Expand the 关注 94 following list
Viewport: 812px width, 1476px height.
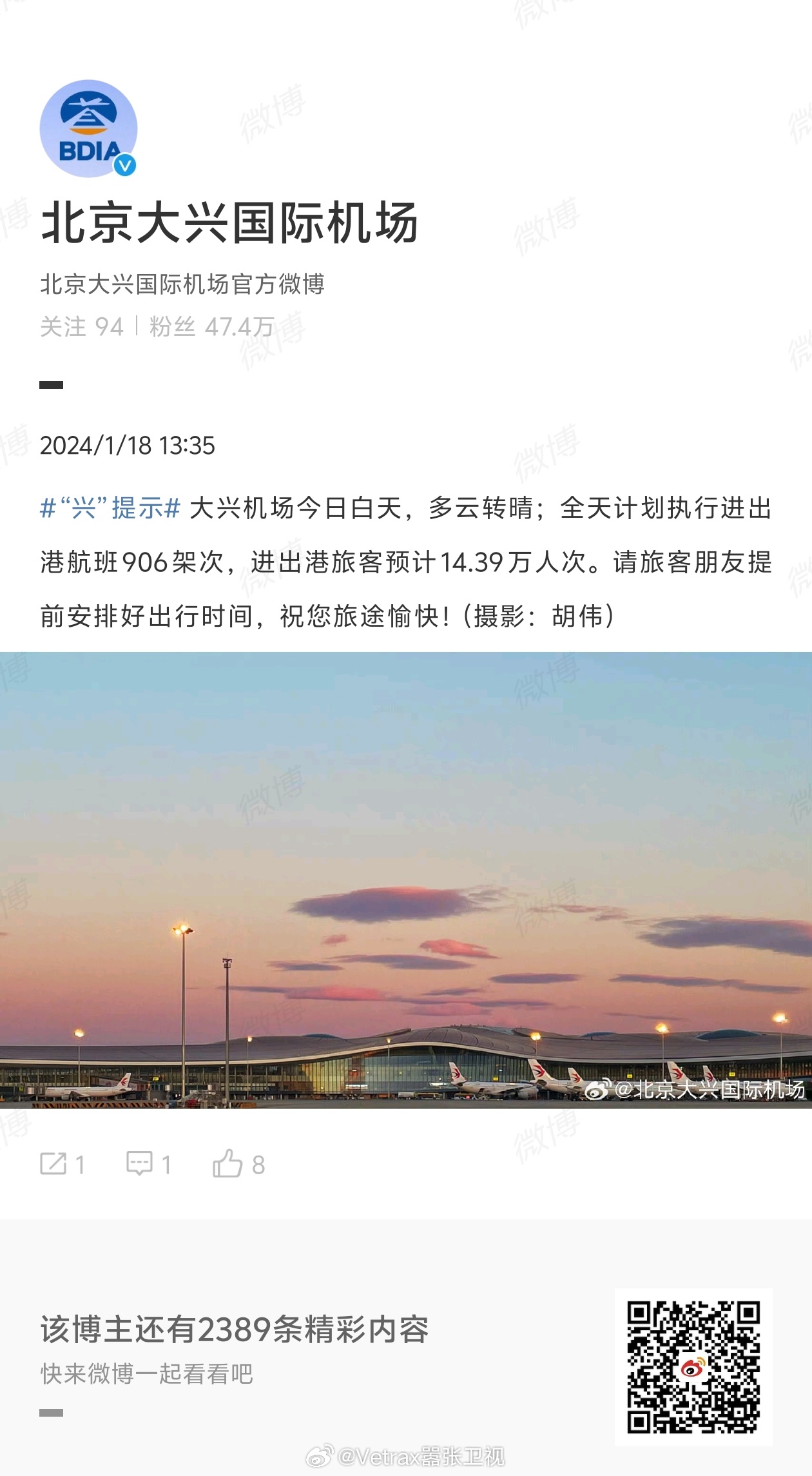click(81, 326)
